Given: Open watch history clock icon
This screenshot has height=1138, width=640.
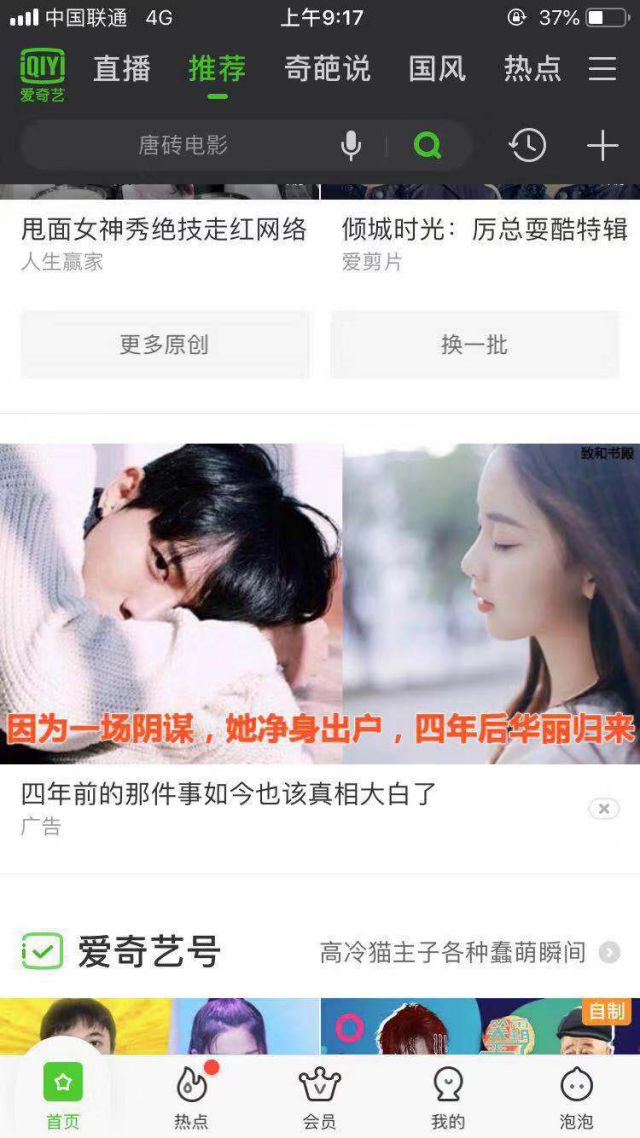Looking at the screenshot, I should 527,146.
